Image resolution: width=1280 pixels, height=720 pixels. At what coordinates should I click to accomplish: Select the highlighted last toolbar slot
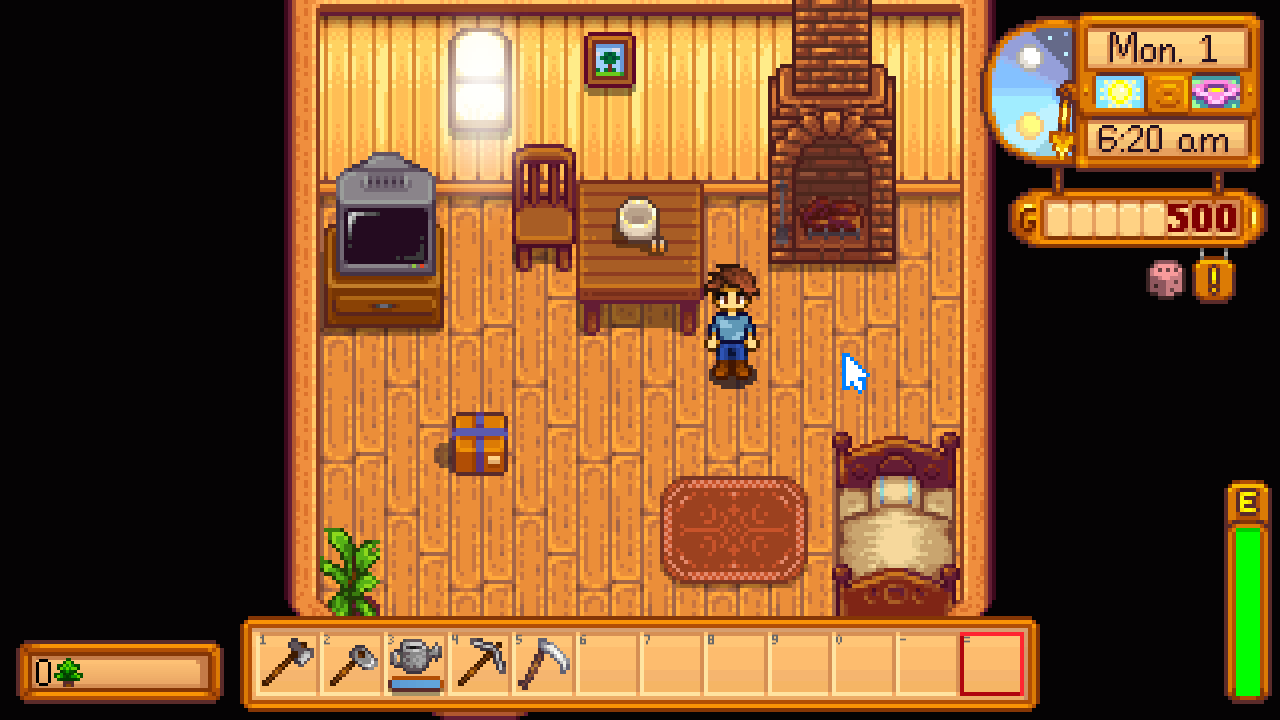(992, 663)
